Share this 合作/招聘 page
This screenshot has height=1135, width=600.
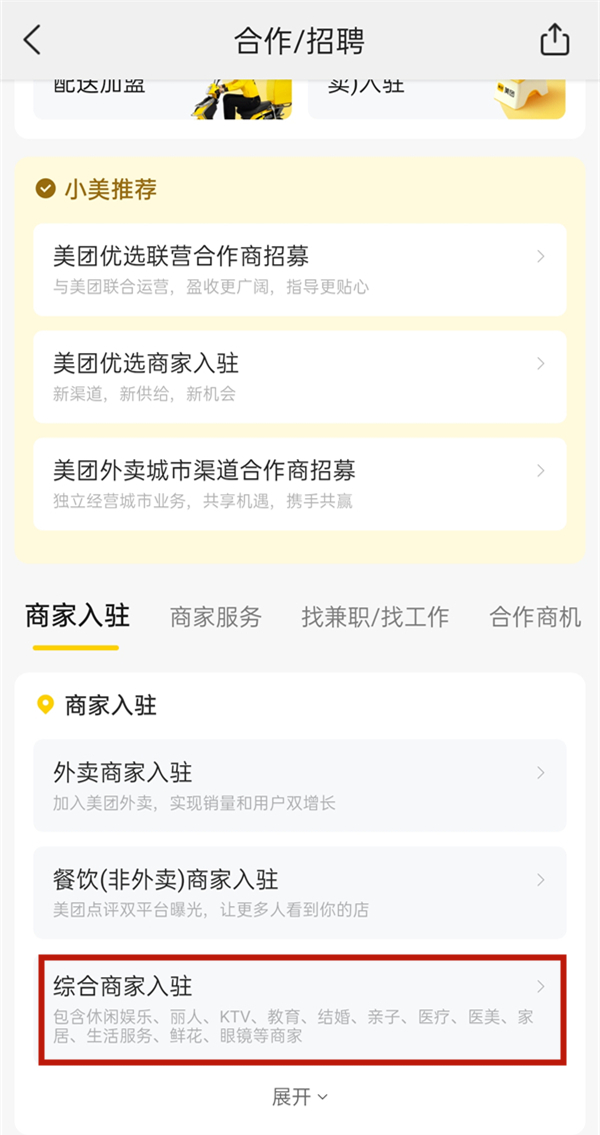(554, 40)
